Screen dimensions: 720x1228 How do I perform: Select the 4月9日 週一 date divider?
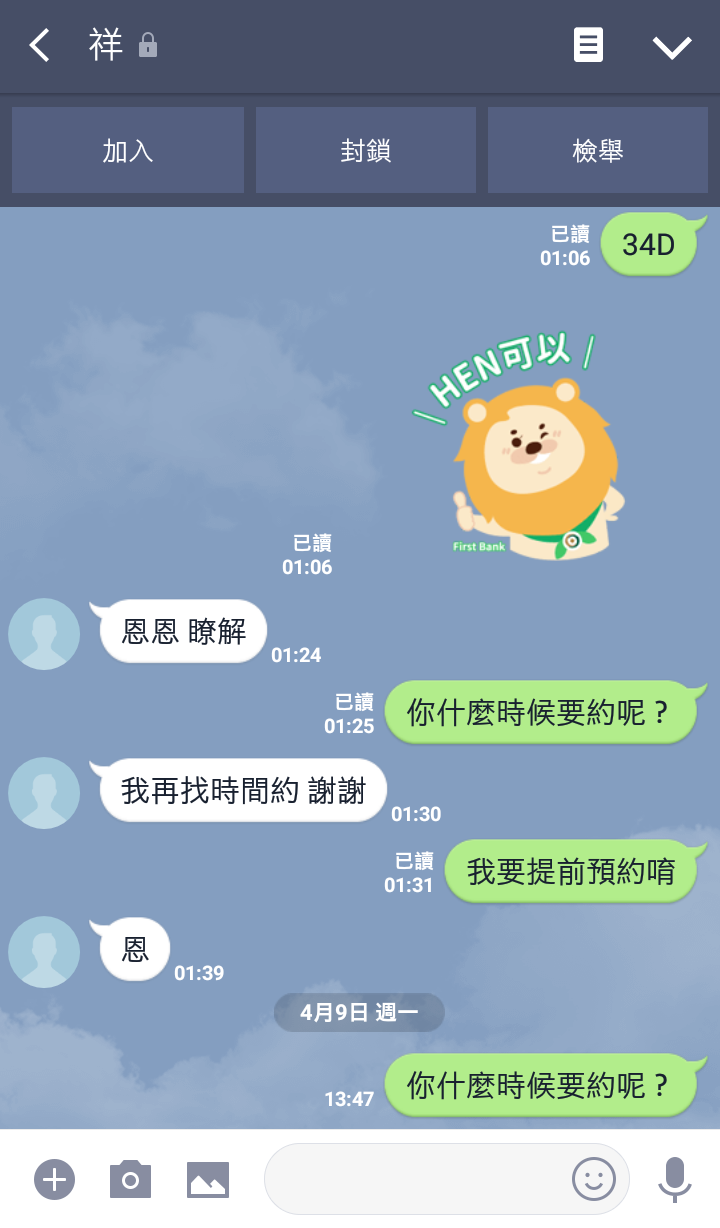(x=358, y=1012)
